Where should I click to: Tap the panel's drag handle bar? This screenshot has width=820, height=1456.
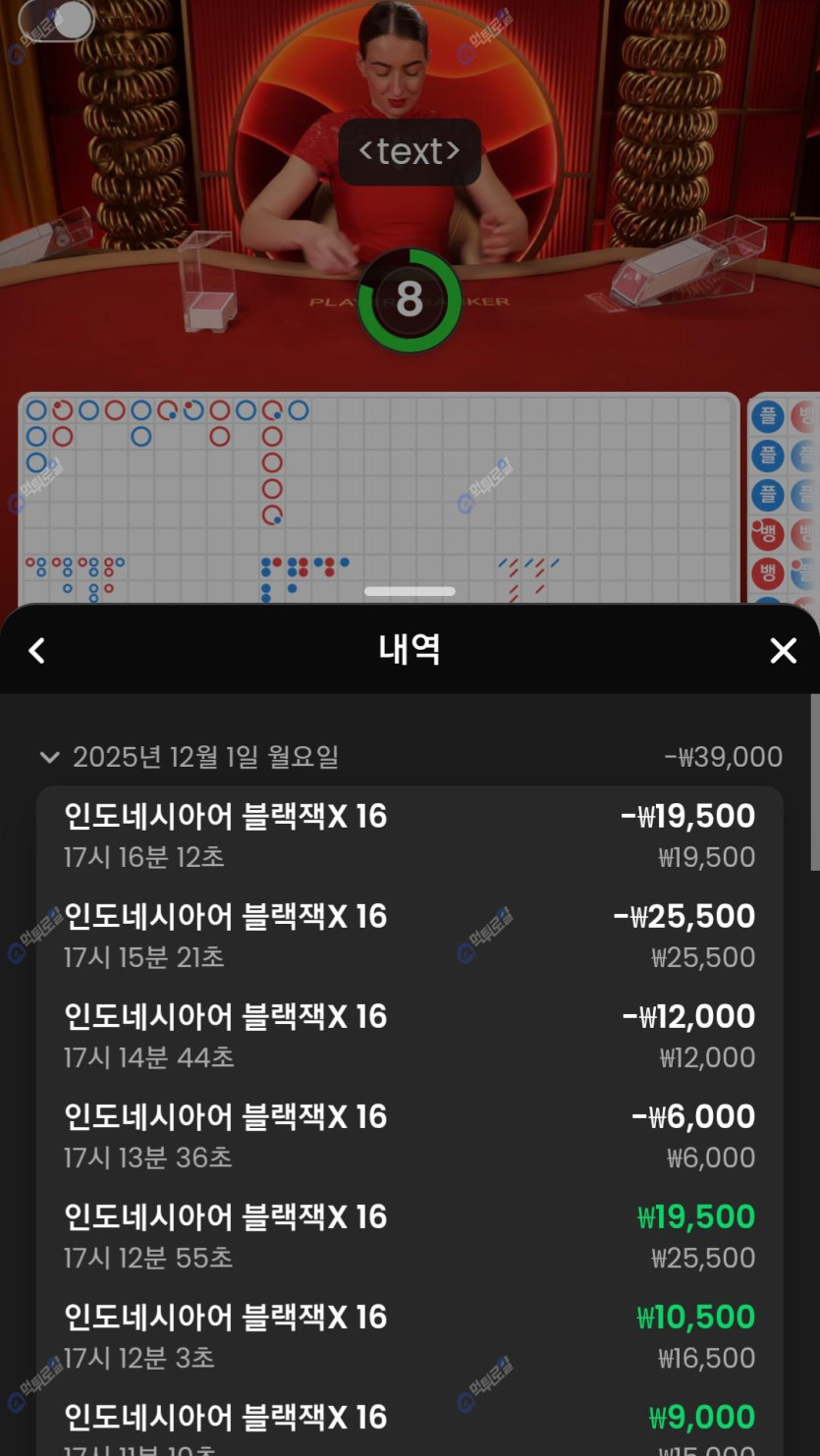coord(410,591)
